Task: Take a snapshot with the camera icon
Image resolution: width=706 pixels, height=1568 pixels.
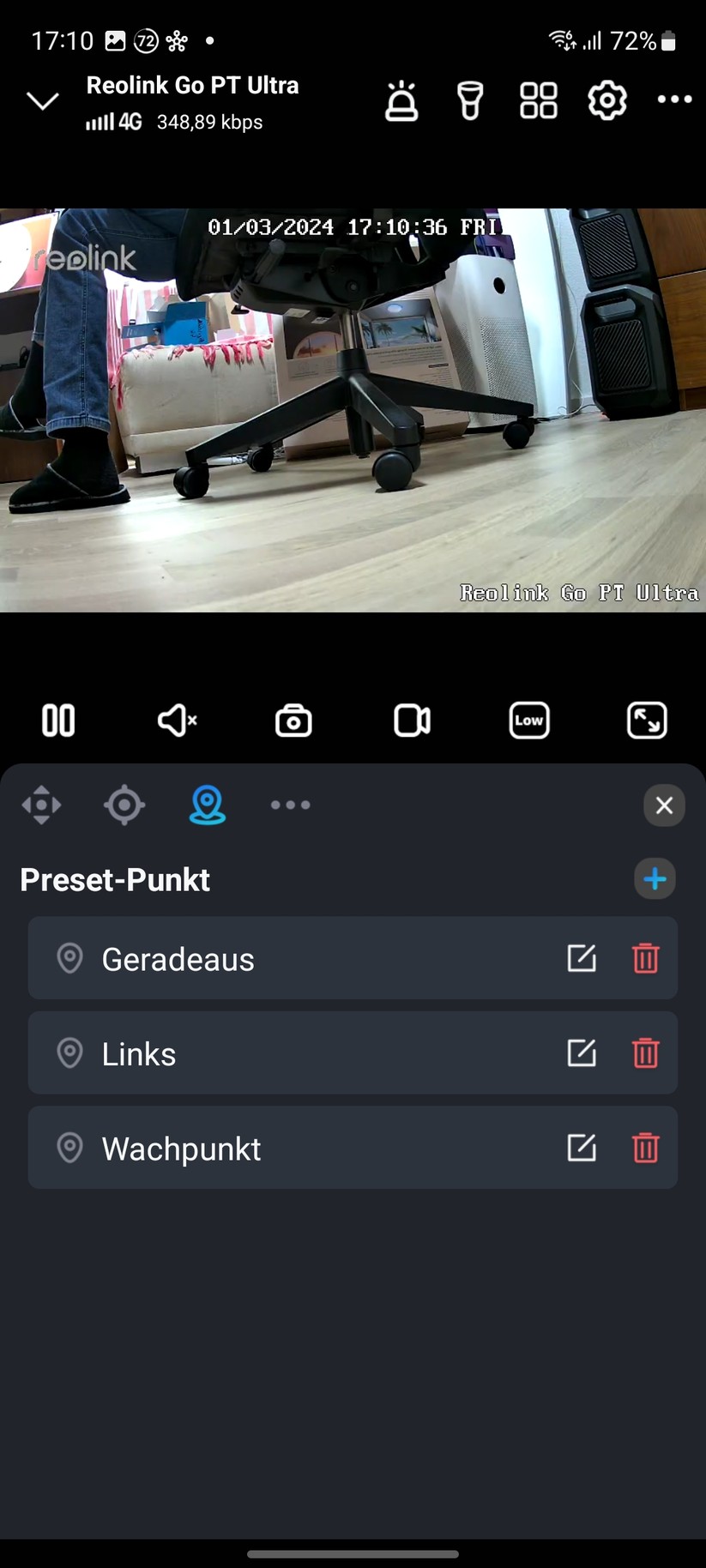Action: (x=293, y=720)
